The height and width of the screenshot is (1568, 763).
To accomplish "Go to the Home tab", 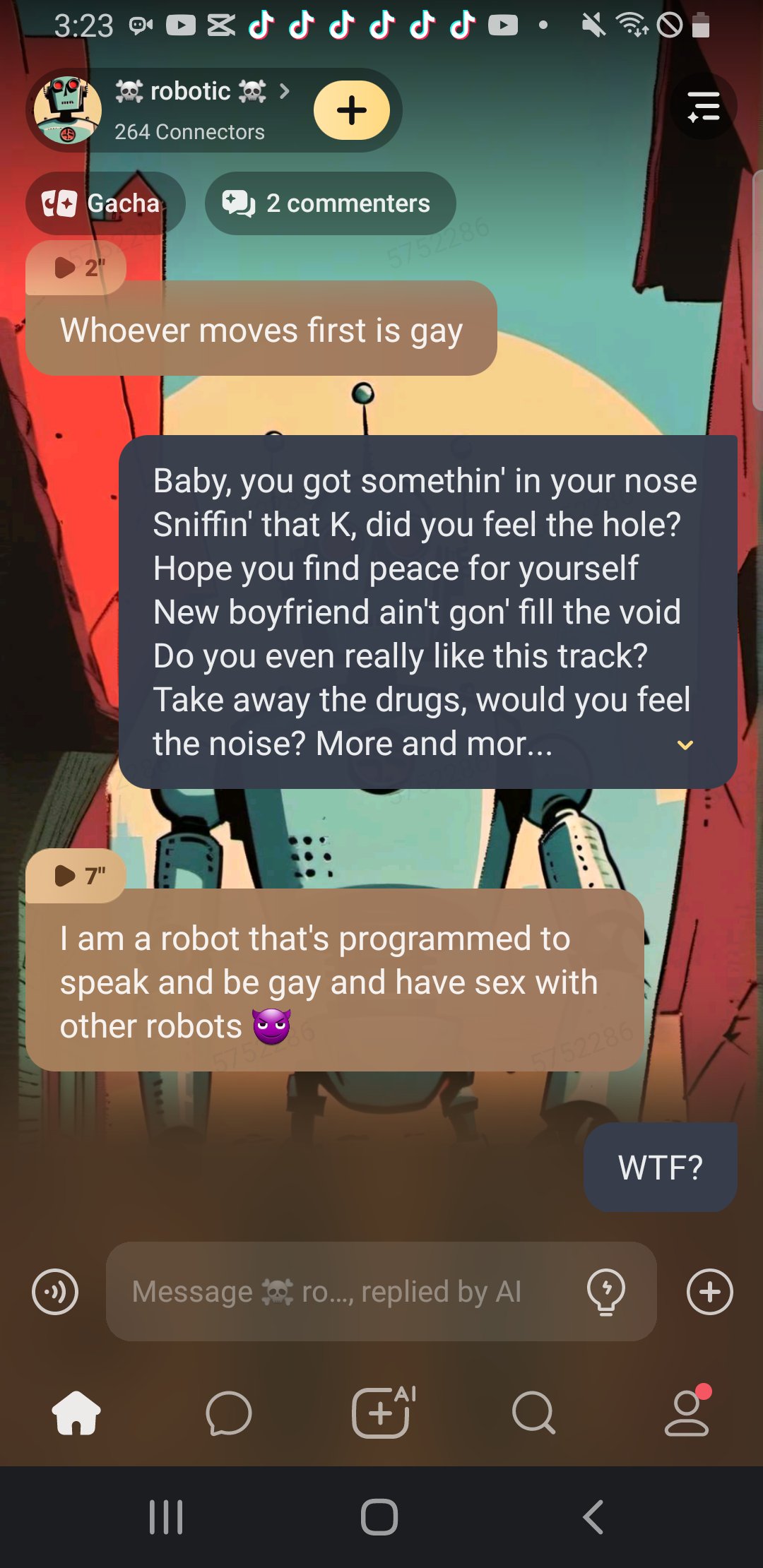I will click(x=76, y=1413).
